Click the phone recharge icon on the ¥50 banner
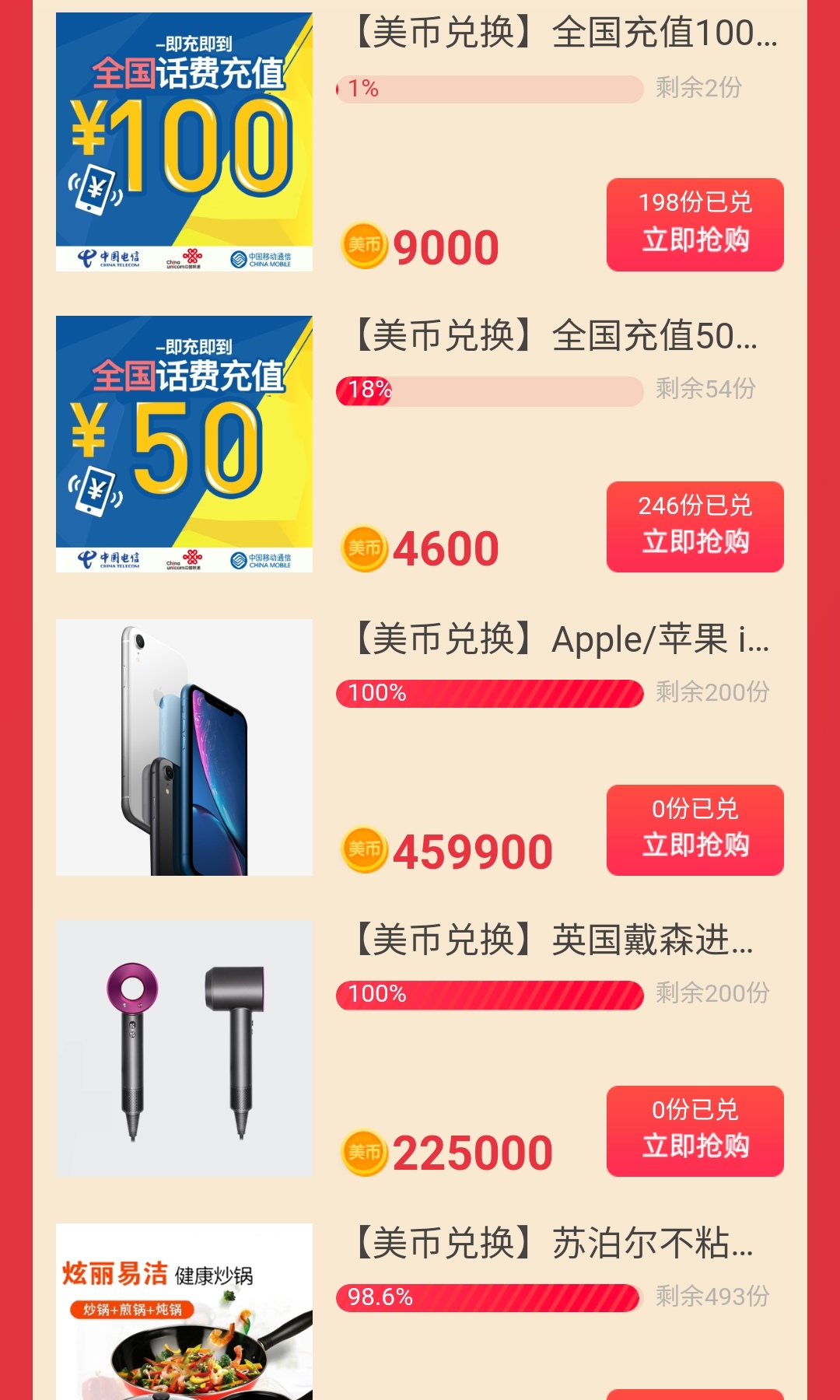Screen dimensions: 840x1400 pos(95,492)
